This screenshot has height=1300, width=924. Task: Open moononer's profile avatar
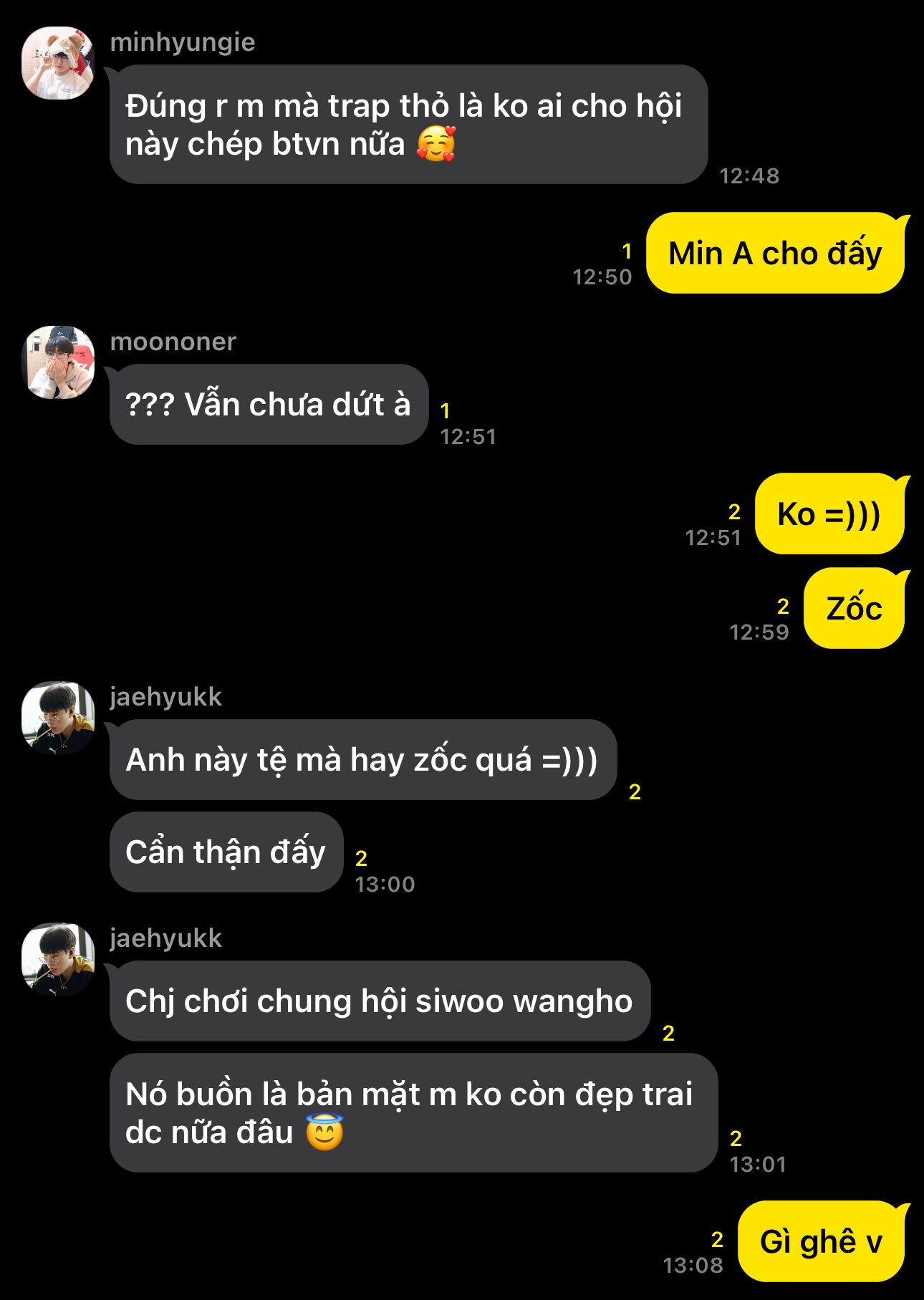point(58,362)
